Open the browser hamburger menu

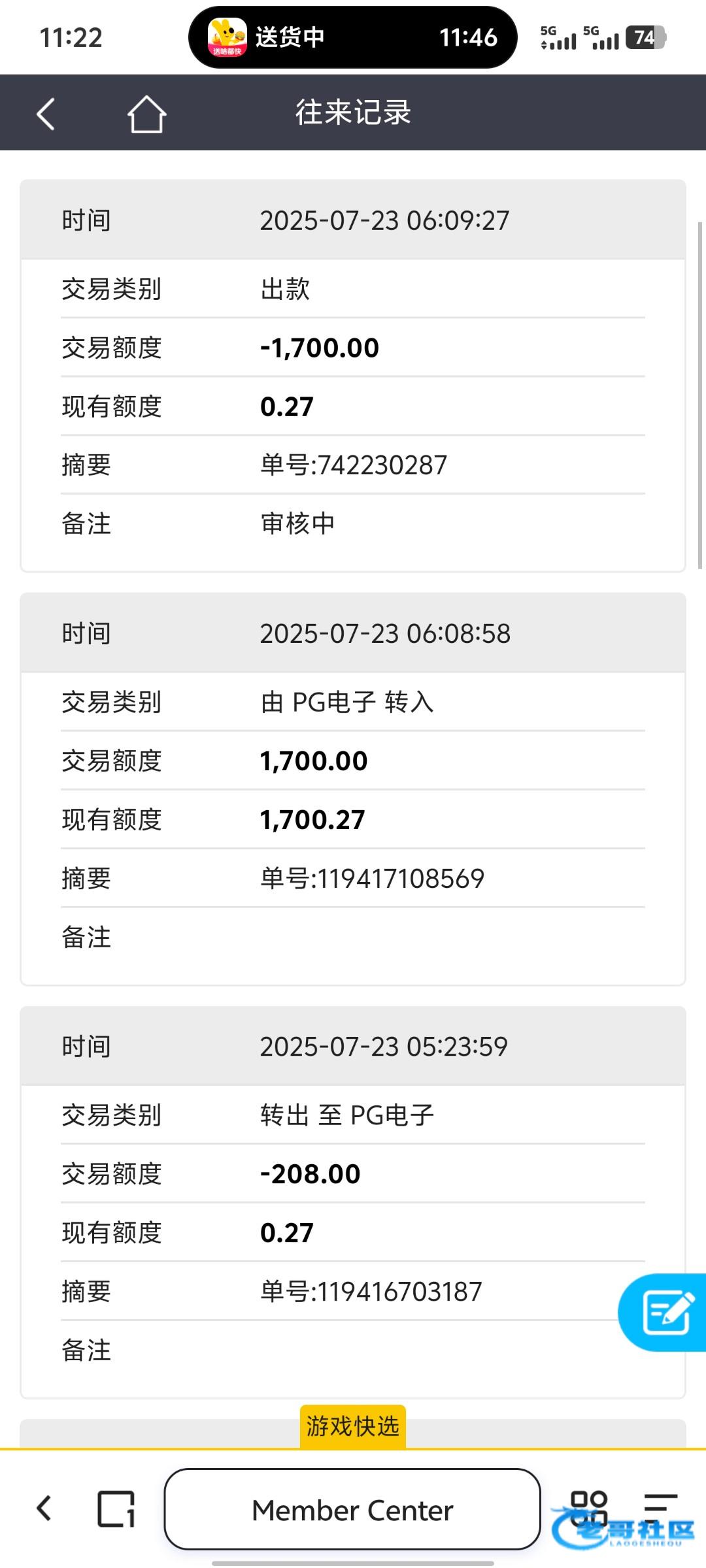661,1508
